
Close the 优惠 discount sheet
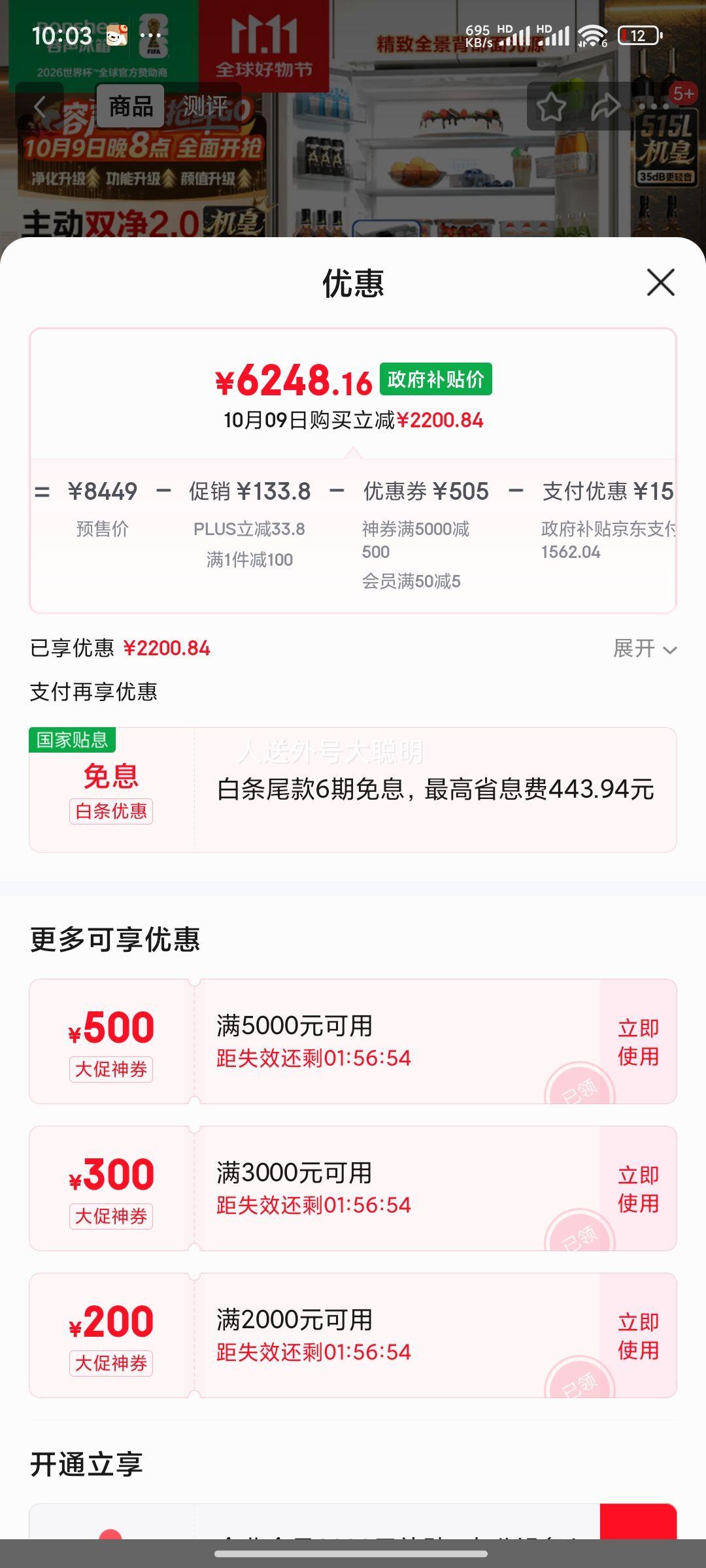tap(660, 282)
